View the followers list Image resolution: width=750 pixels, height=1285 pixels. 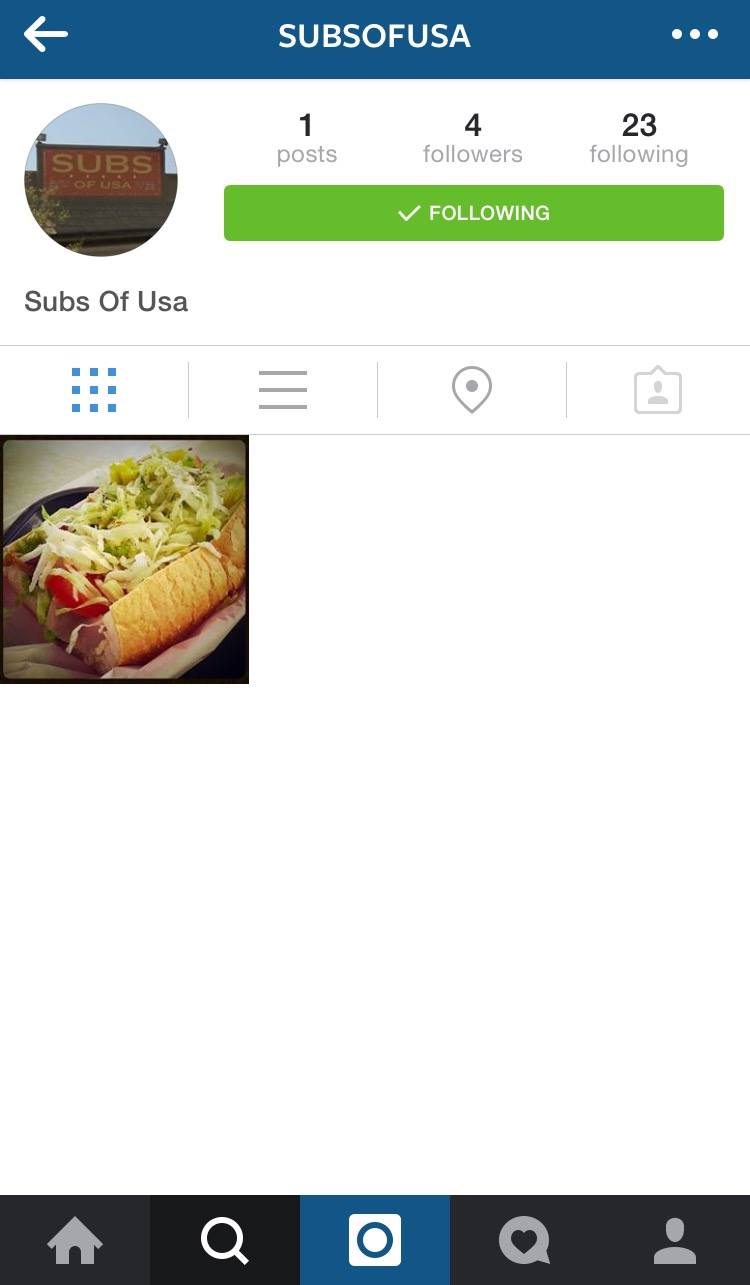472,138
